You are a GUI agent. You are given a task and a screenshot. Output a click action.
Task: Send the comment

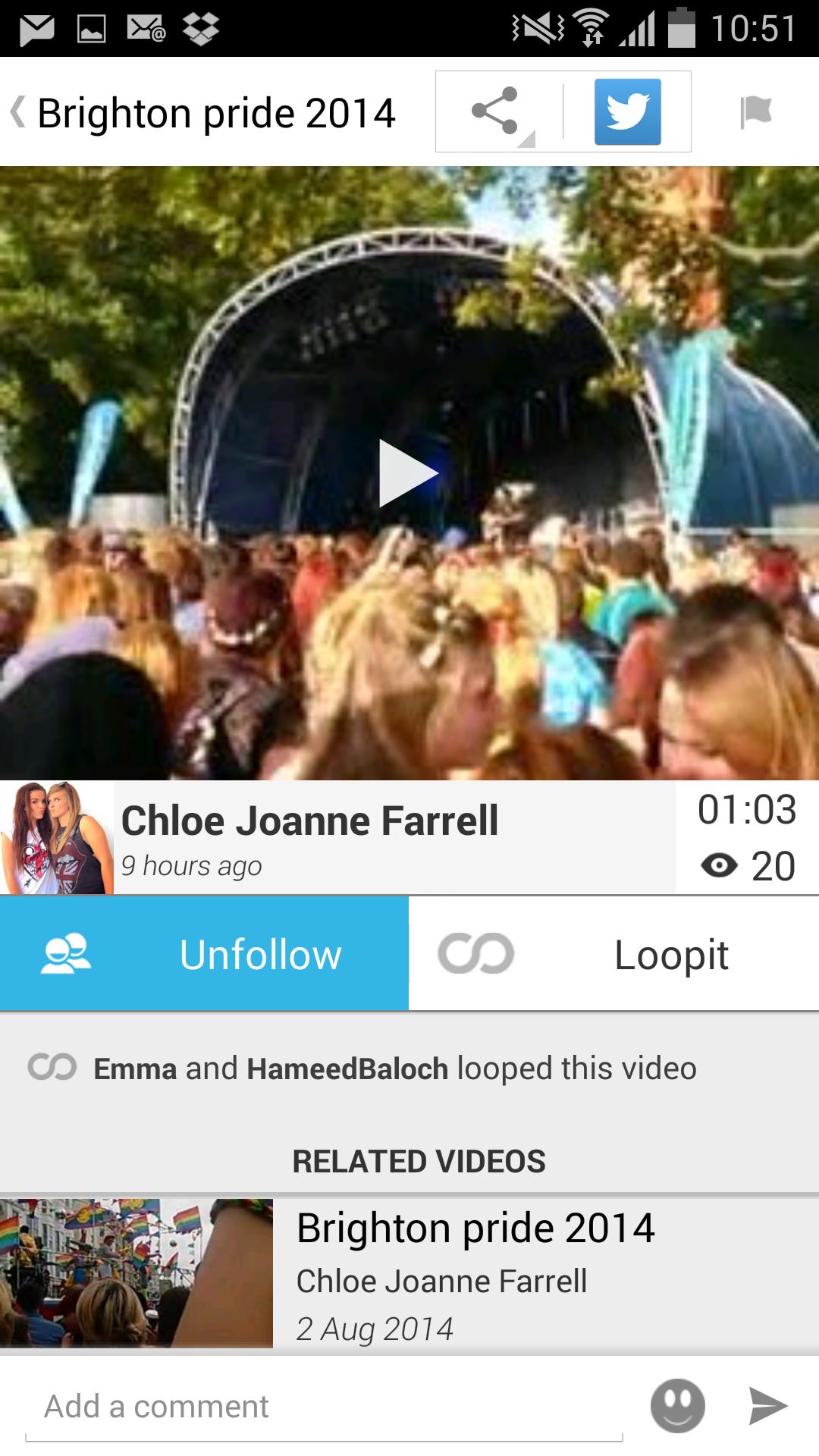coord(768,1406)
